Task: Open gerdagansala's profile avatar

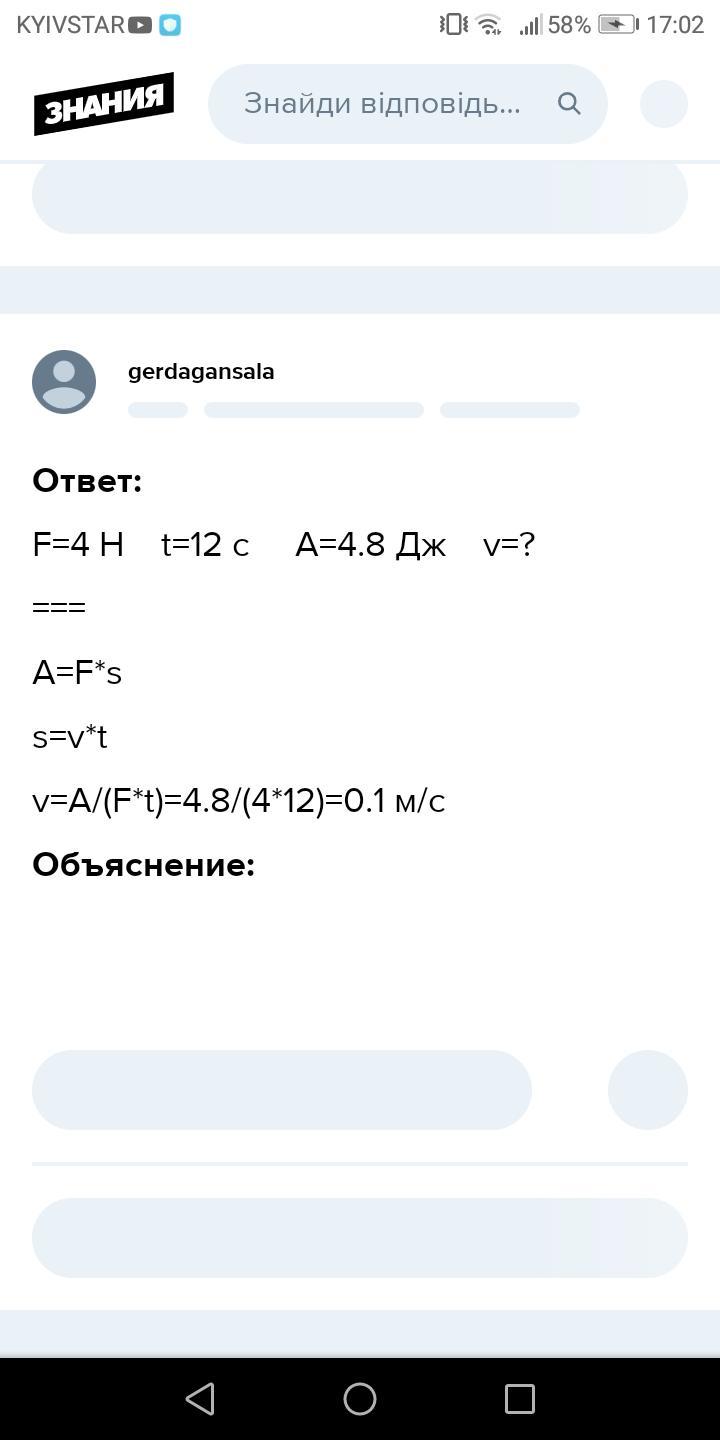Action: (64, 382)
